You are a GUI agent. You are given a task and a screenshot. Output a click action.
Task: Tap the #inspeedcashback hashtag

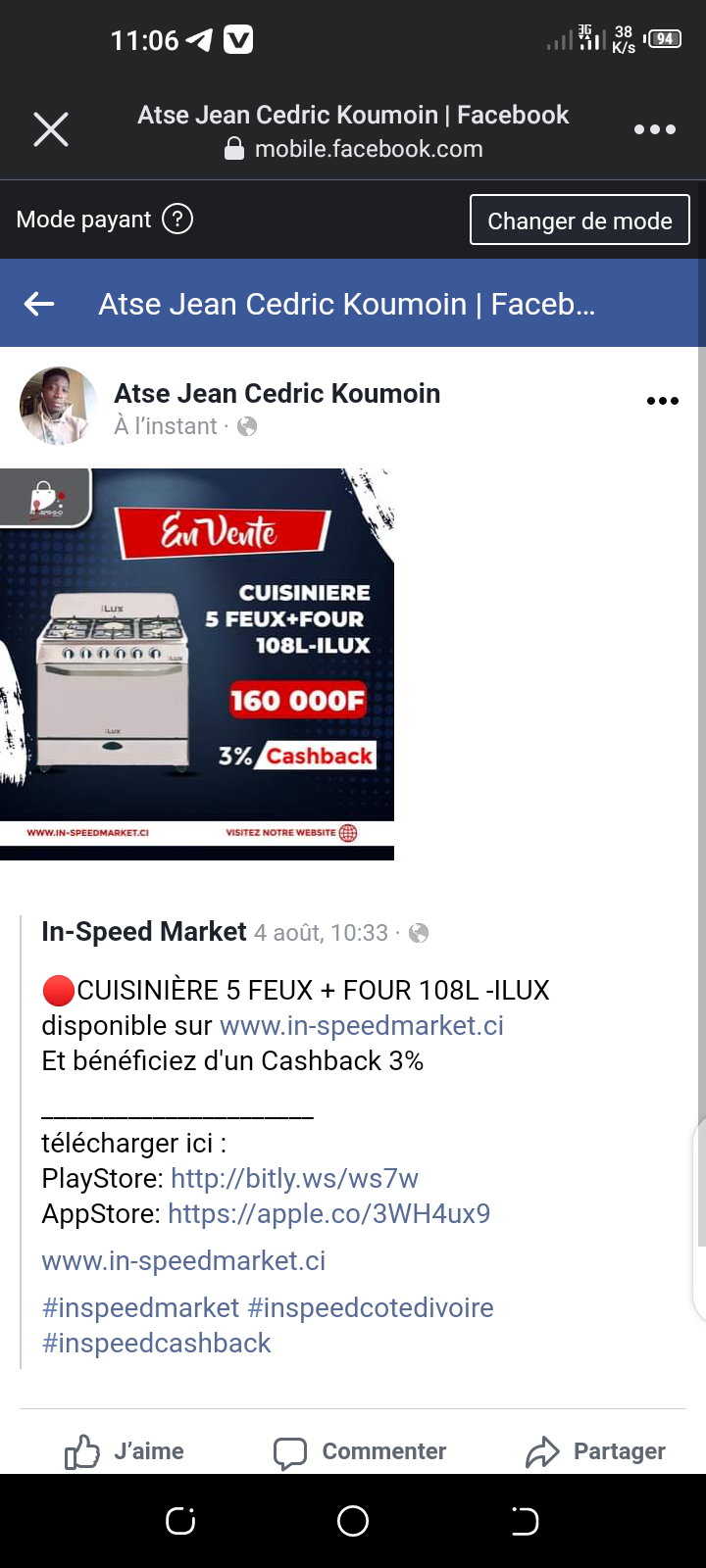156,1343
